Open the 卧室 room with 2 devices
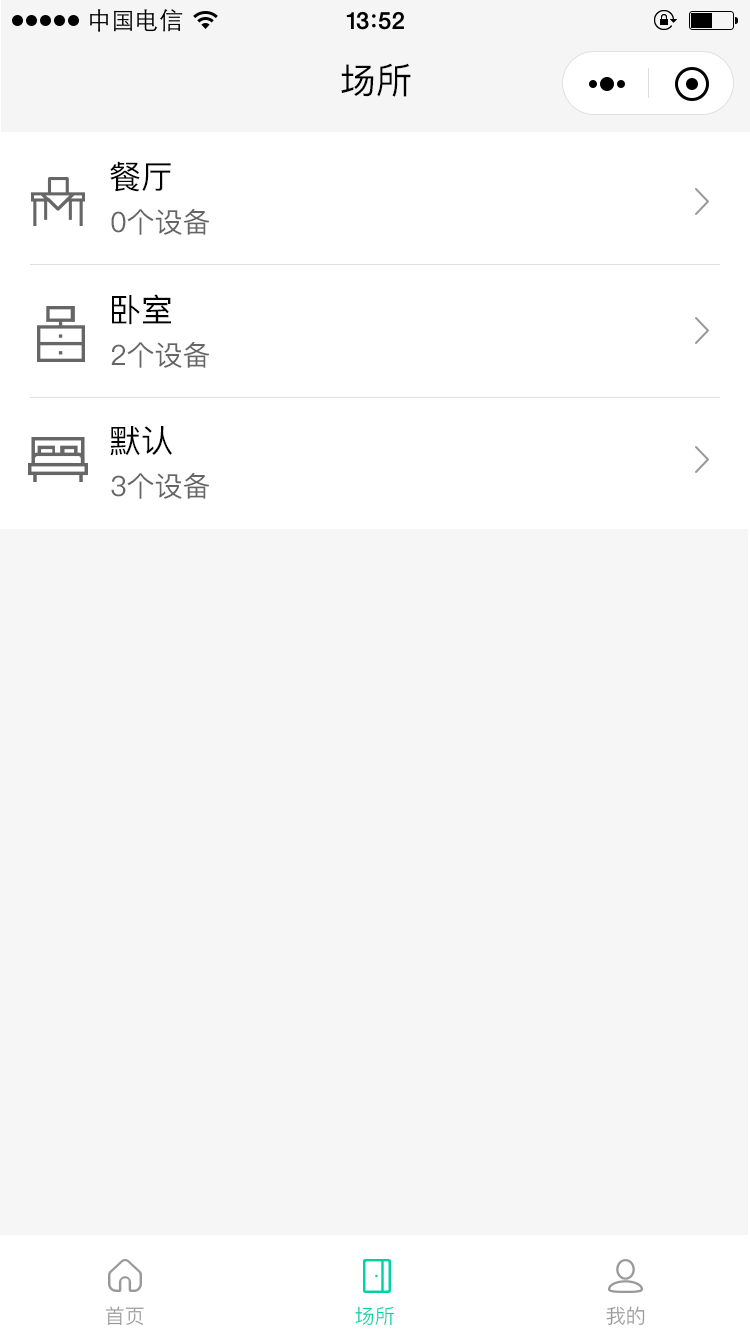The image size is (750, 1334). pos(375,331)
